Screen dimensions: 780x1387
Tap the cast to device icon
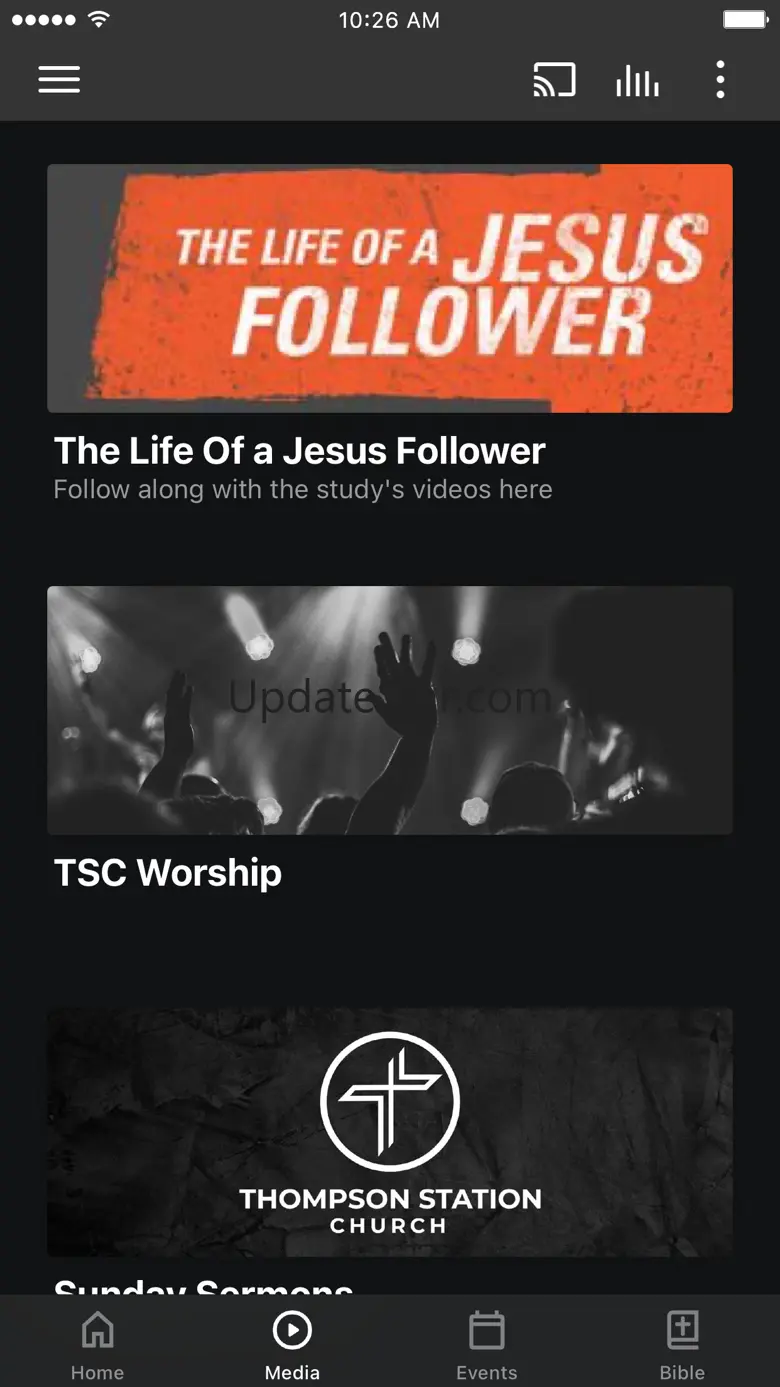pos(554,80)
